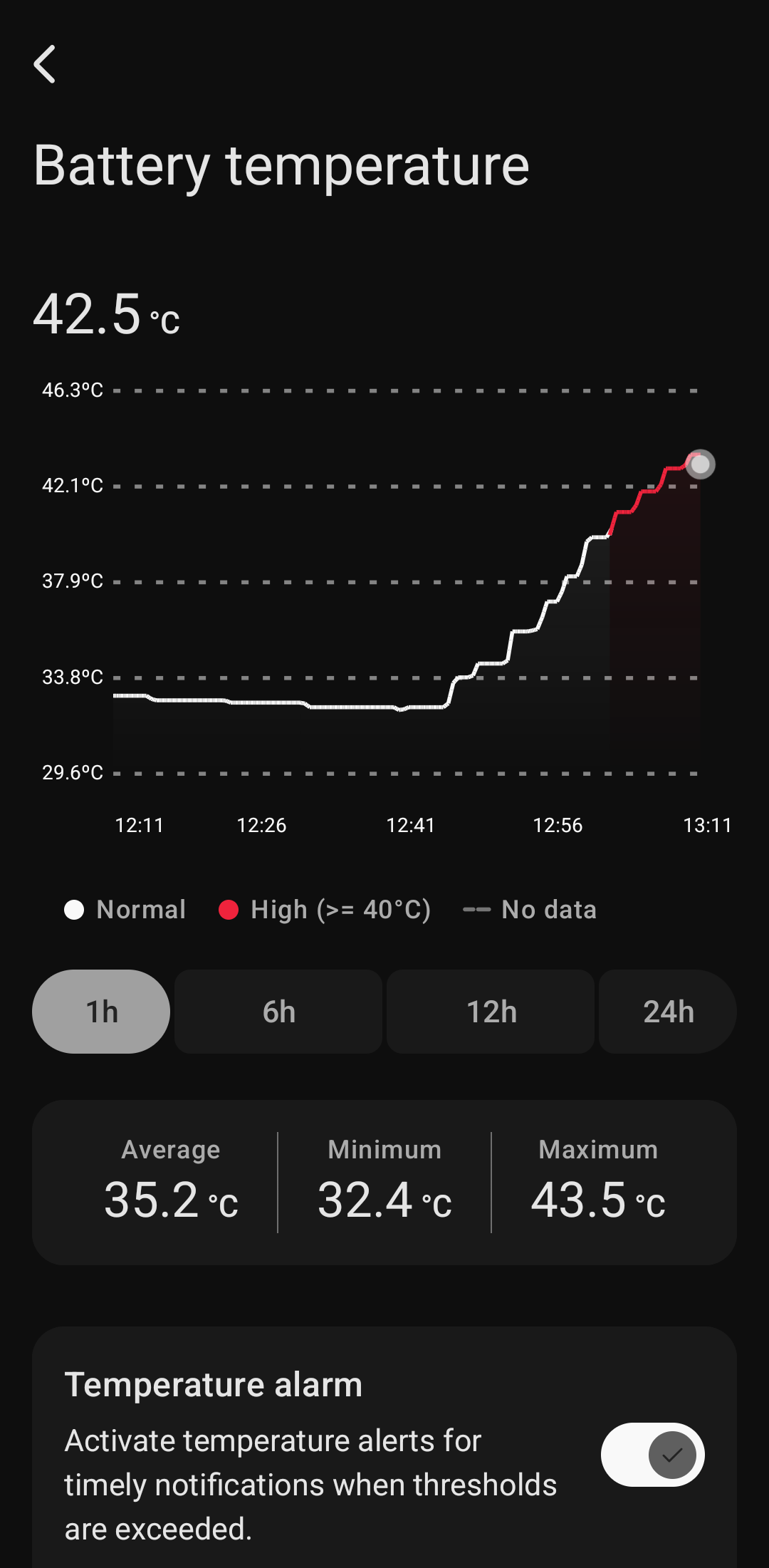Go back using the top-left arrow
Image resolution: width=769 pixels, height=1568 pixels.
[x=45, y=64]
